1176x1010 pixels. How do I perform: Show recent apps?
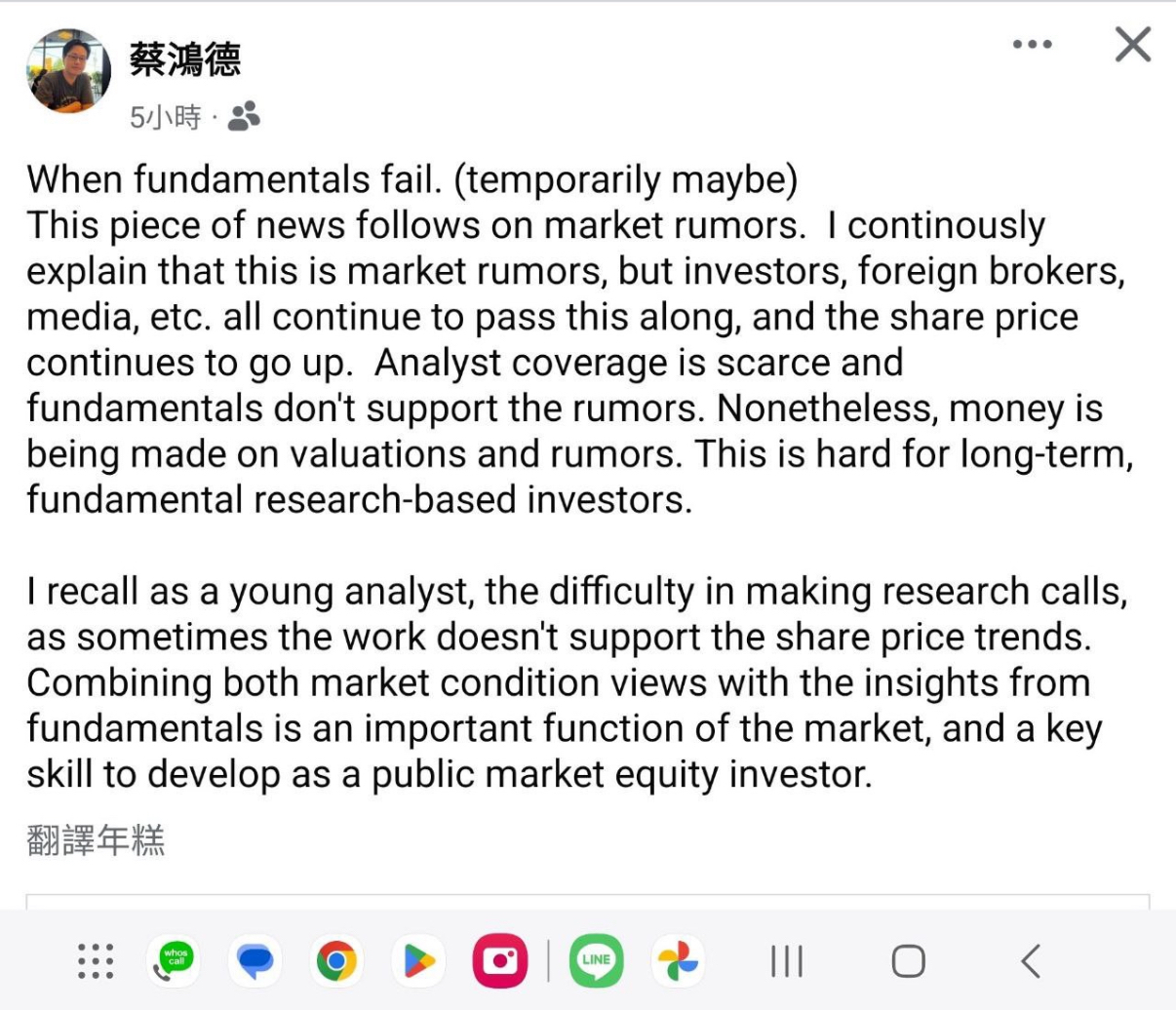click(x=786, y=961)
